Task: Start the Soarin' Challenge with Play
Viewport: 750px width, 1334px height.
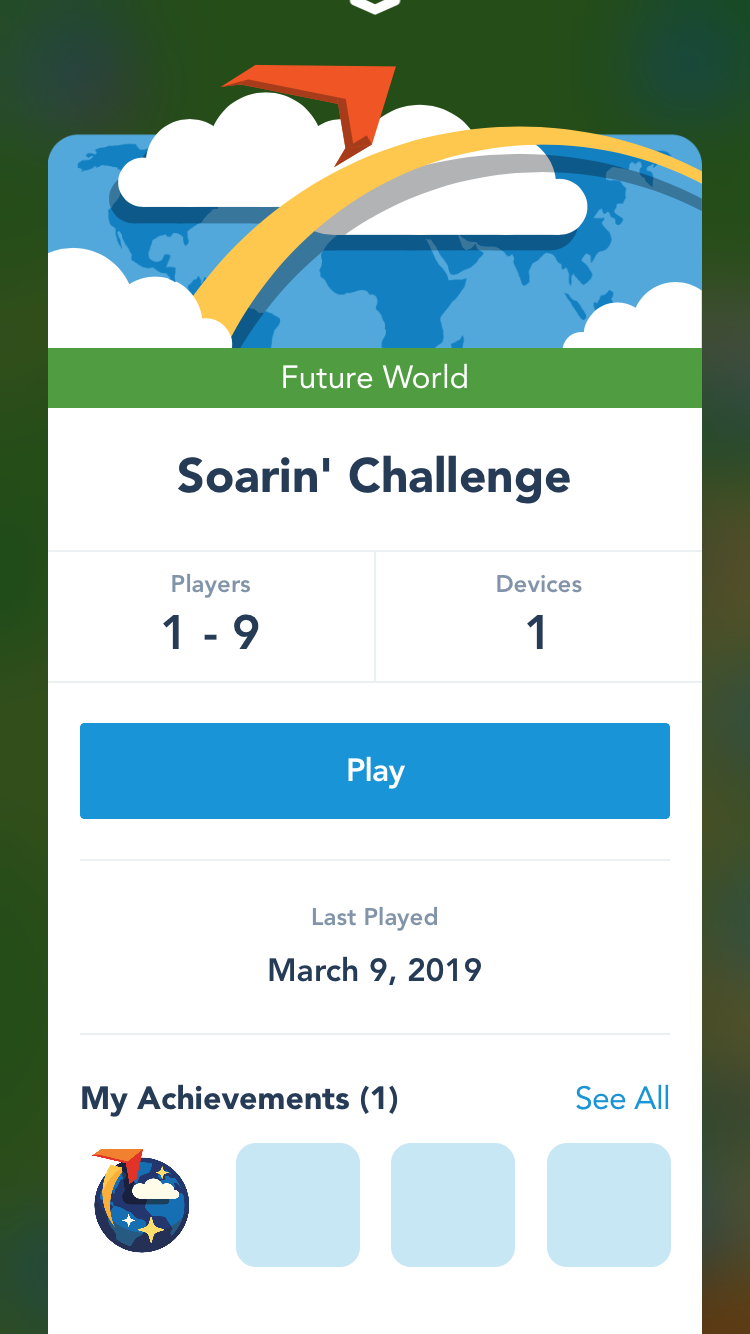Action: click(x=375, y=771)
